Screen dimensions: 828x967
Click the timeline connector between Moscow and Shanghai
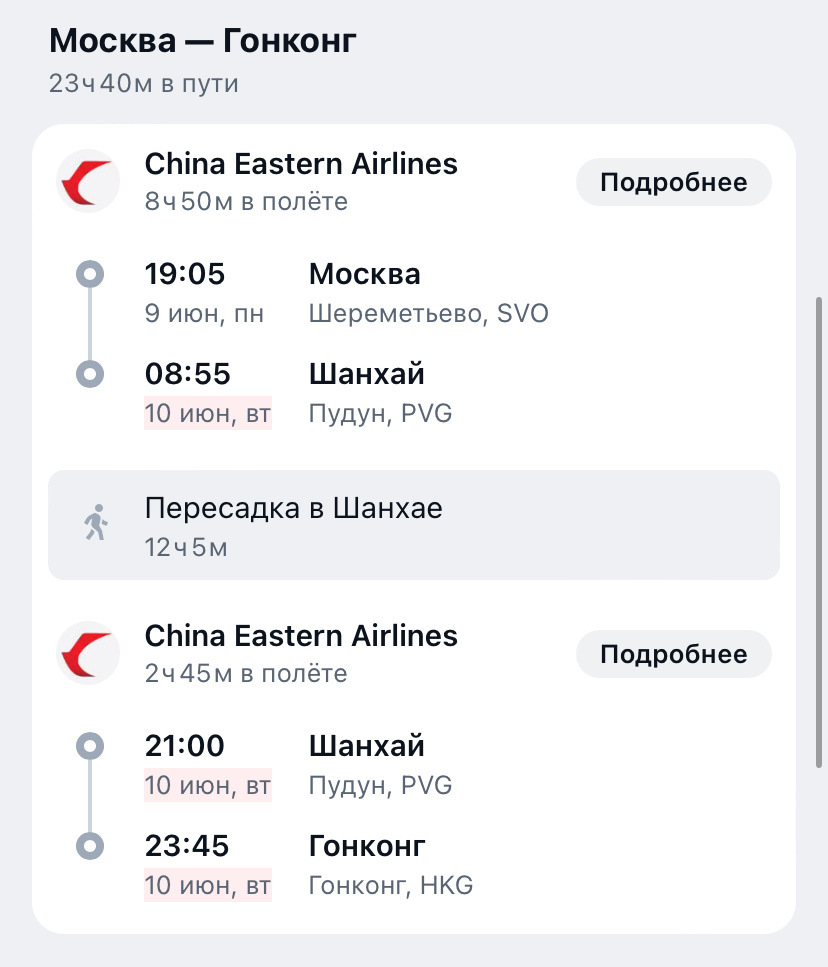coord(91,322)
